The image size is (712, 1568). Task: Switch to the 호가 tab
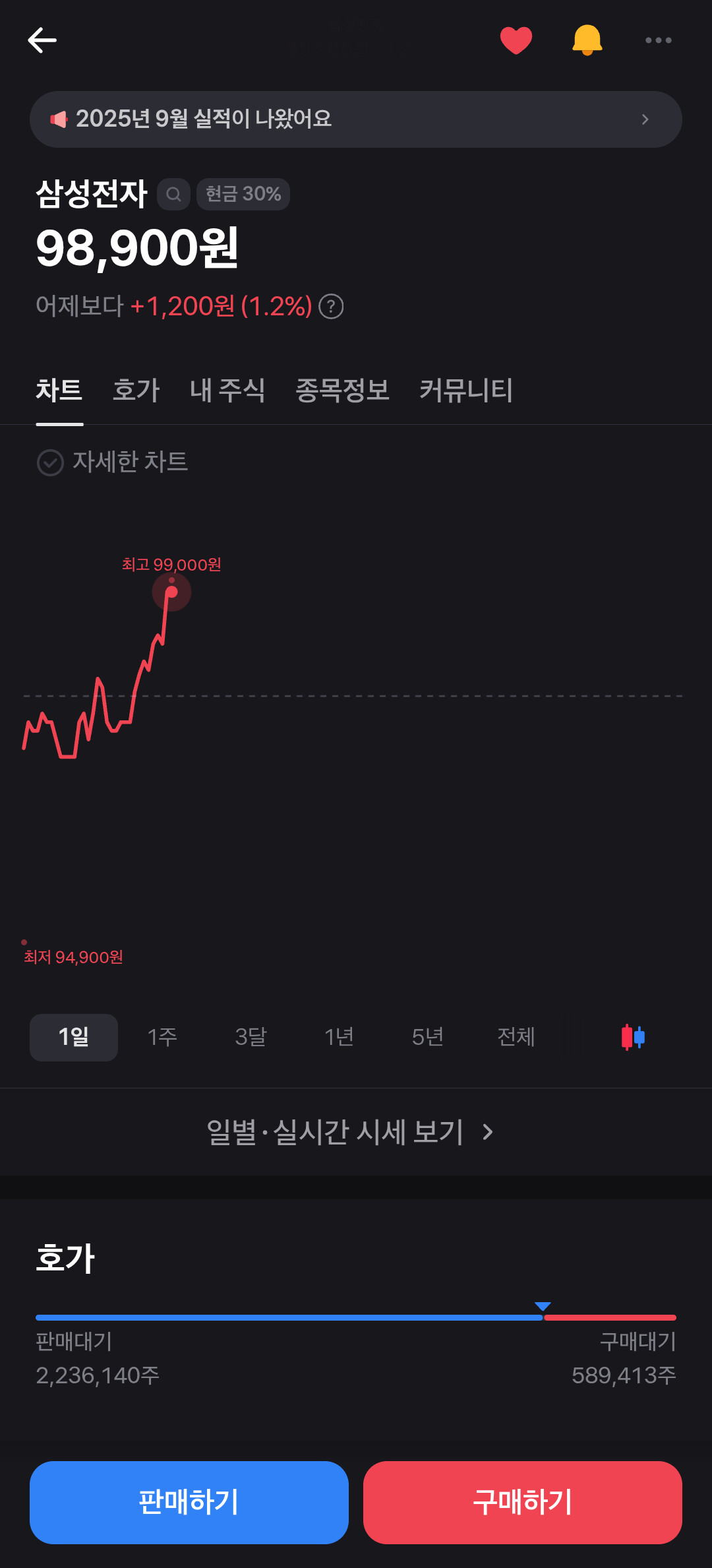pos(136,390)
